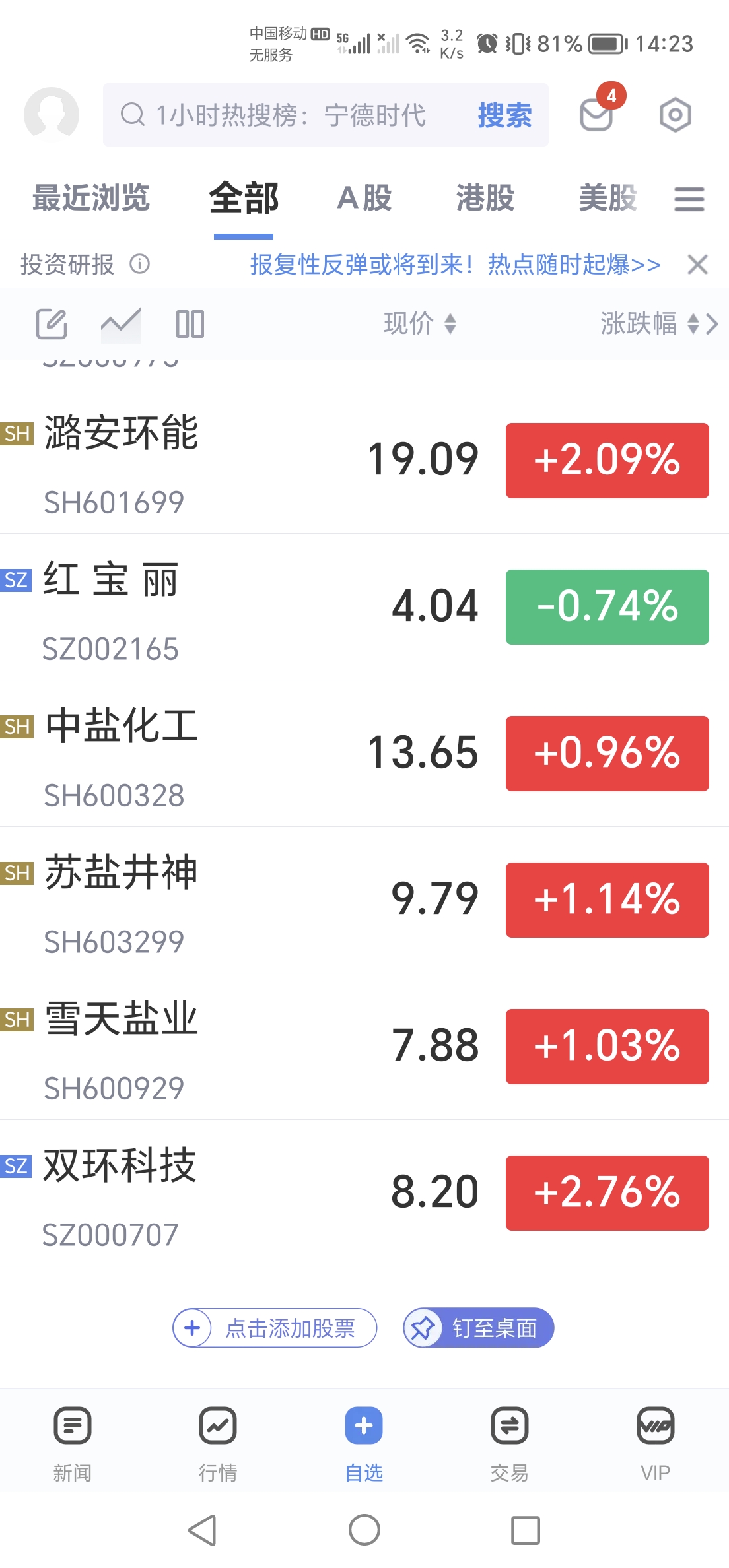Sort the list by 现价
Screen dimensions: 729x1568
pos(421,323)
